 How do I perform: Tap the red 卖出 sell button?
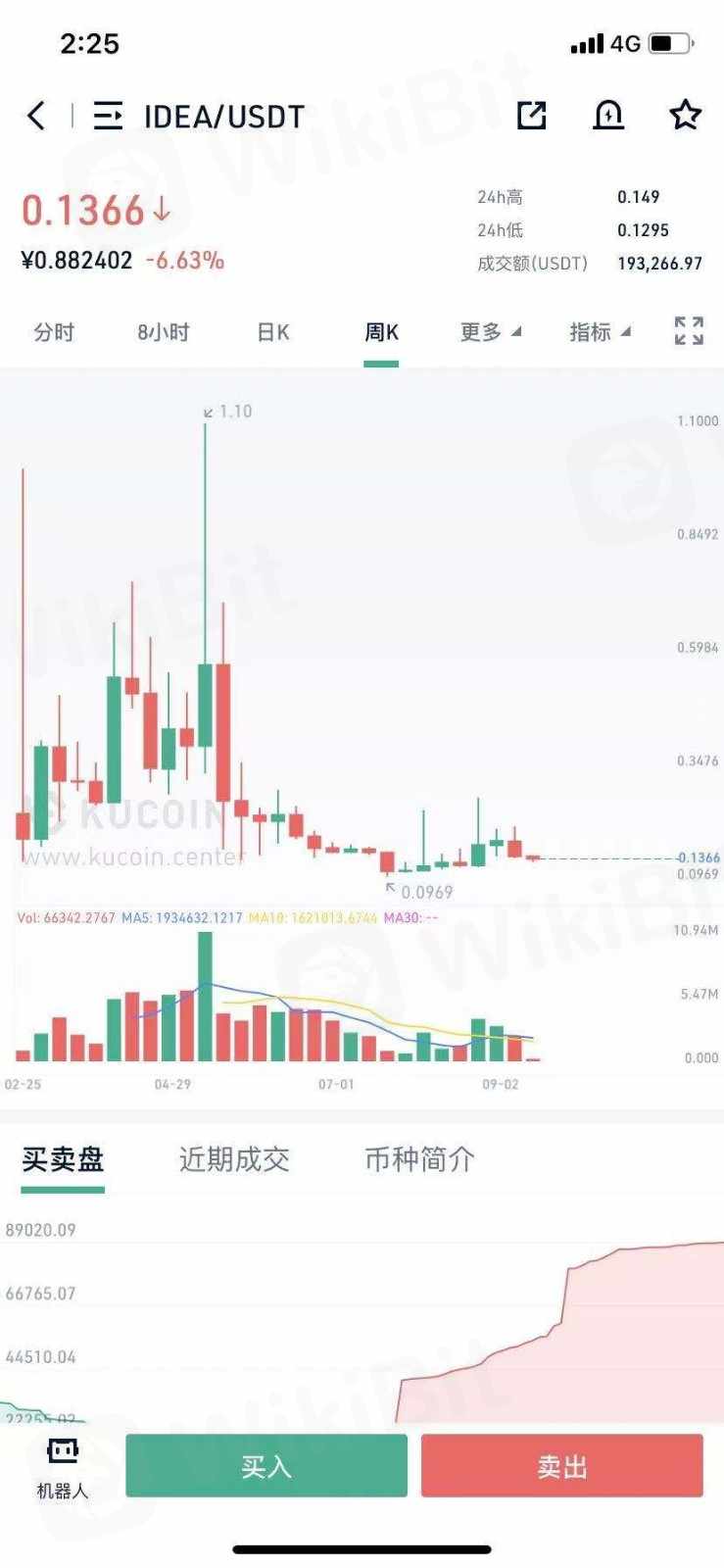click(x=562, y=1466)
